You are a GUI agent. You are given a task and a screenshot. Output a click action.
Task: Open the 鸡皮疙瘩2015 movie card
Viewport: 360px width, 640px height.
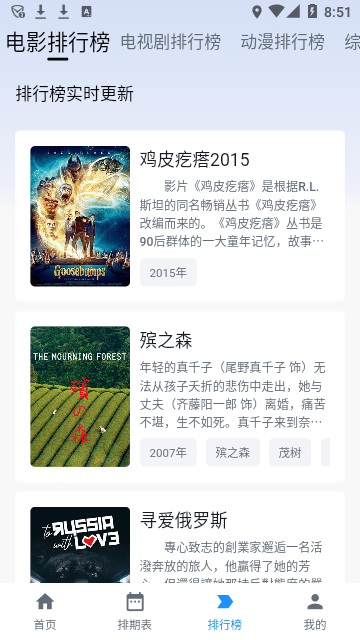pos(180,216)
